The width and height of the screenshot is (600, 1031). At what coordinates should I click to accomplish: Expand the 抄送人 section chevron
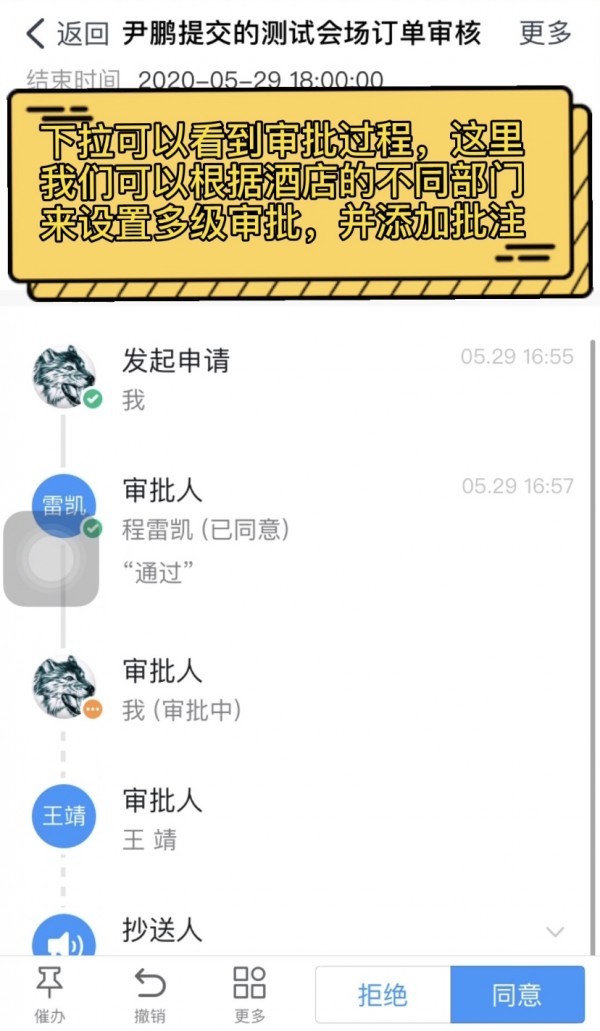tap(555, 932)
